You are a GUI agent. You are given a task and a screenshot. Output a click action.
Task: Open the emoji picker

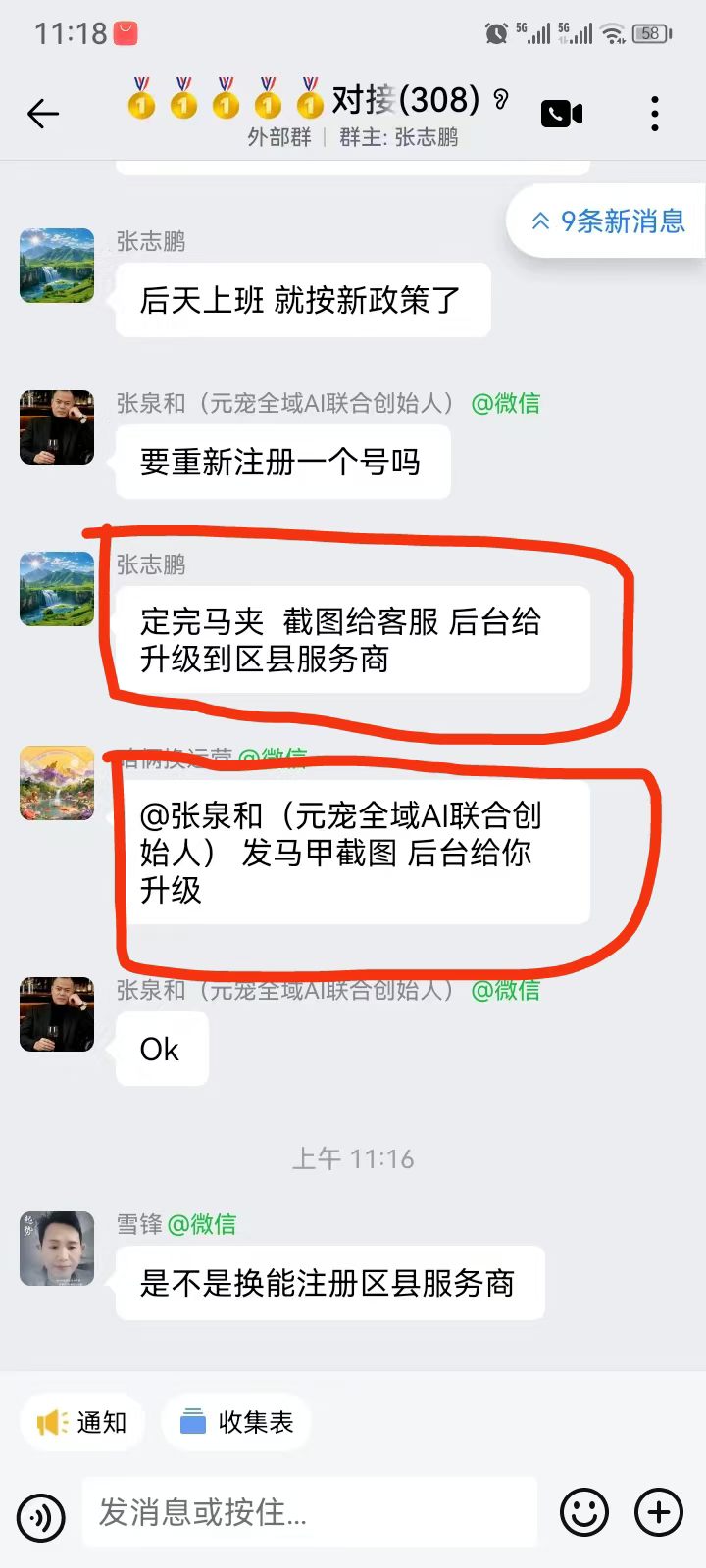coord(584,1512)
